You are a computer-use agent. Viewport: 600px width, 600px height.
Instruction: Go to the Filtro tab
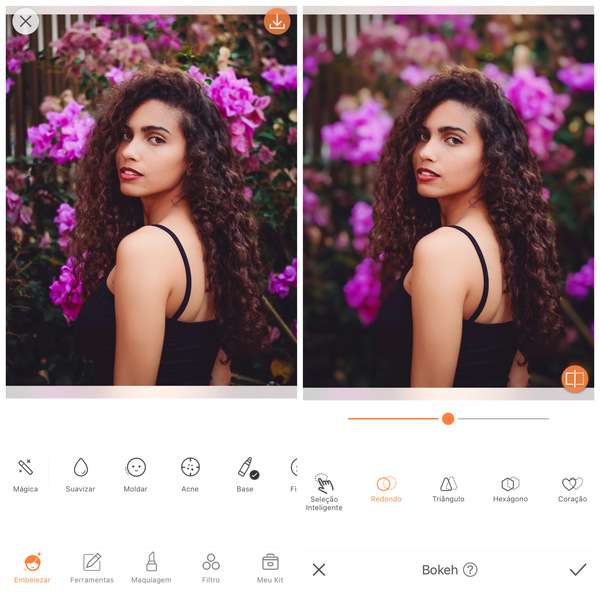(211, 567)
